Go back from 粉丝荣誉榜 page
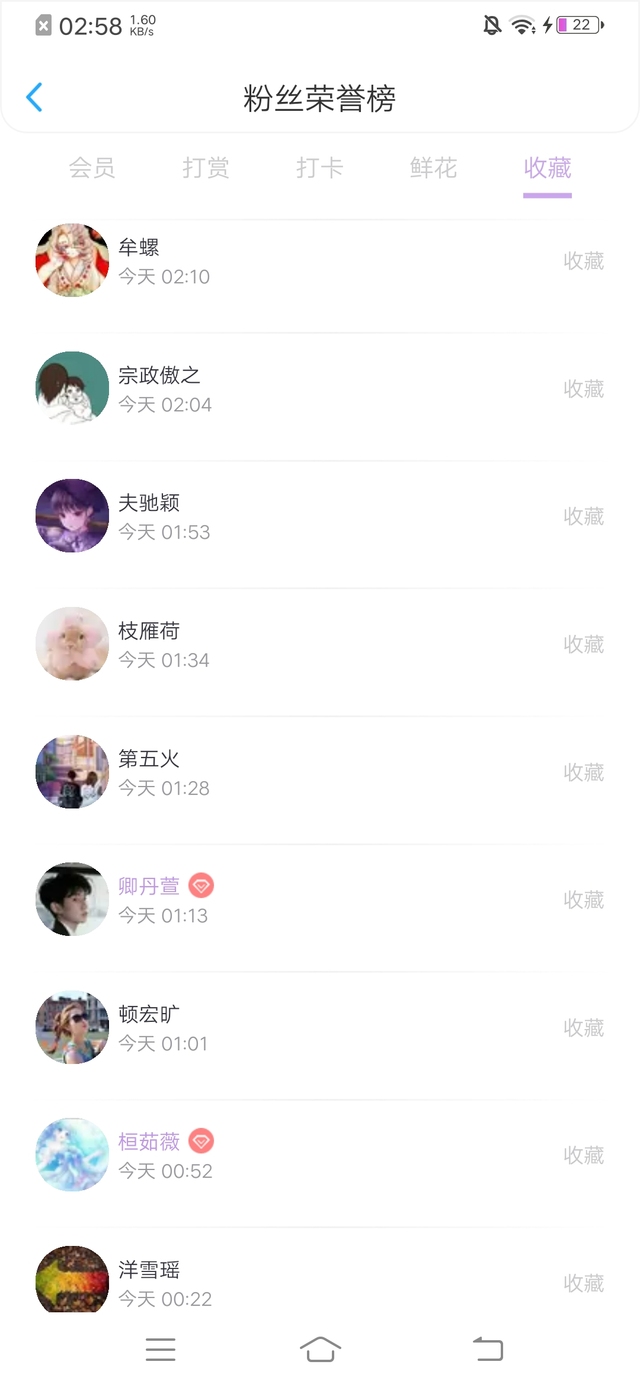The image size is (640, 1387). pos(34,98)
